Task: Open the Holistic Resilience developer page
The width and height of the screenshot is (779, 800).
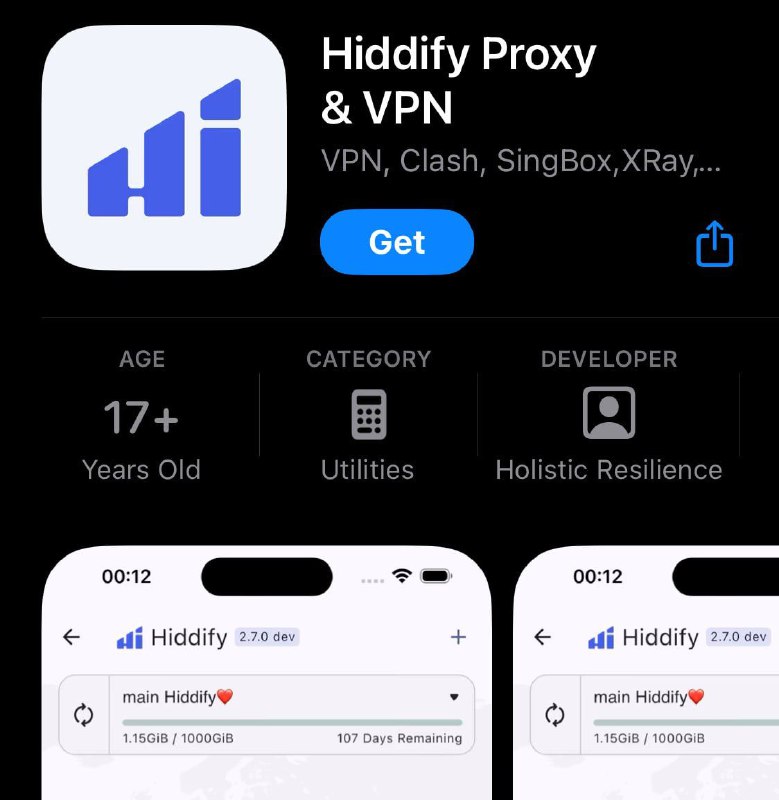Action: coord(608,416)
